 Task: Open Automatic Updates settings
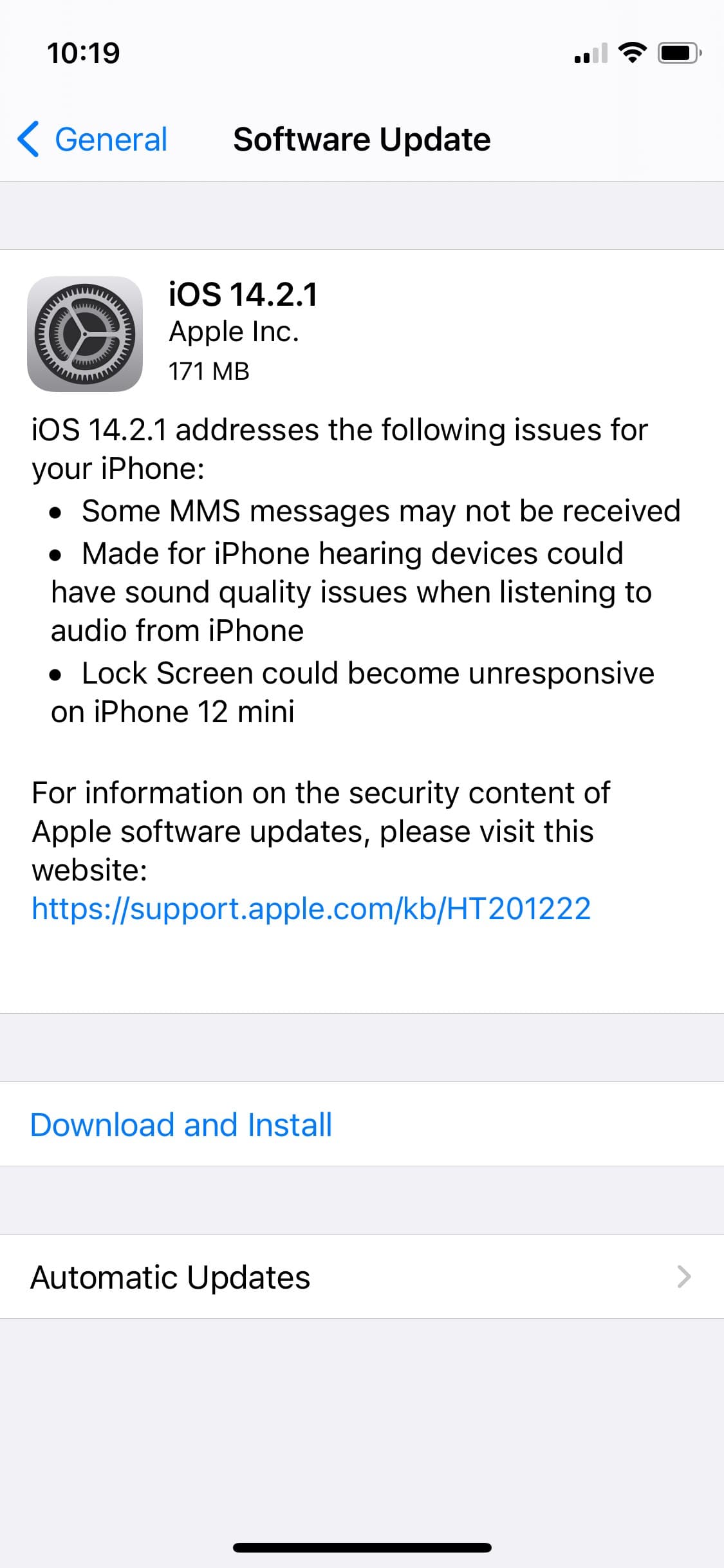(362, 1276)
